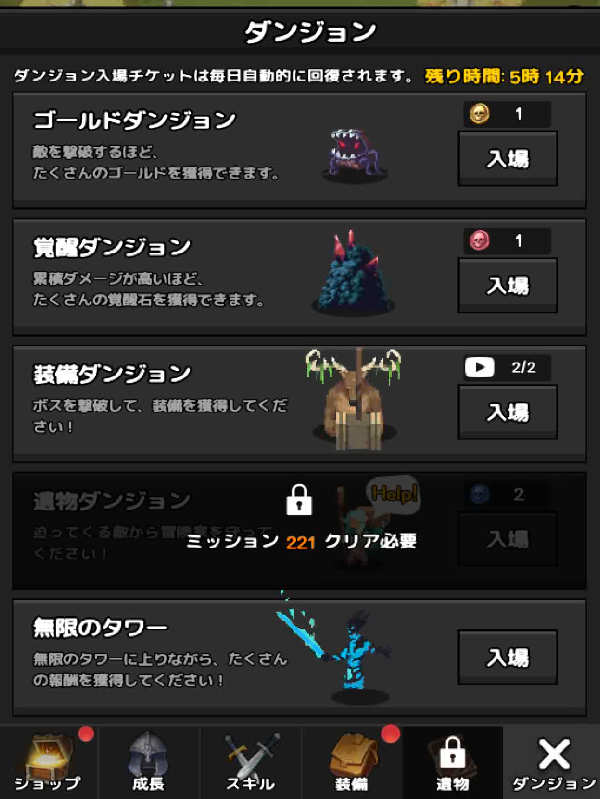The width and height of the screenshot is (600, 799).
Task: Tap the locked 遺物ダンジョン card
Action: 299,530
